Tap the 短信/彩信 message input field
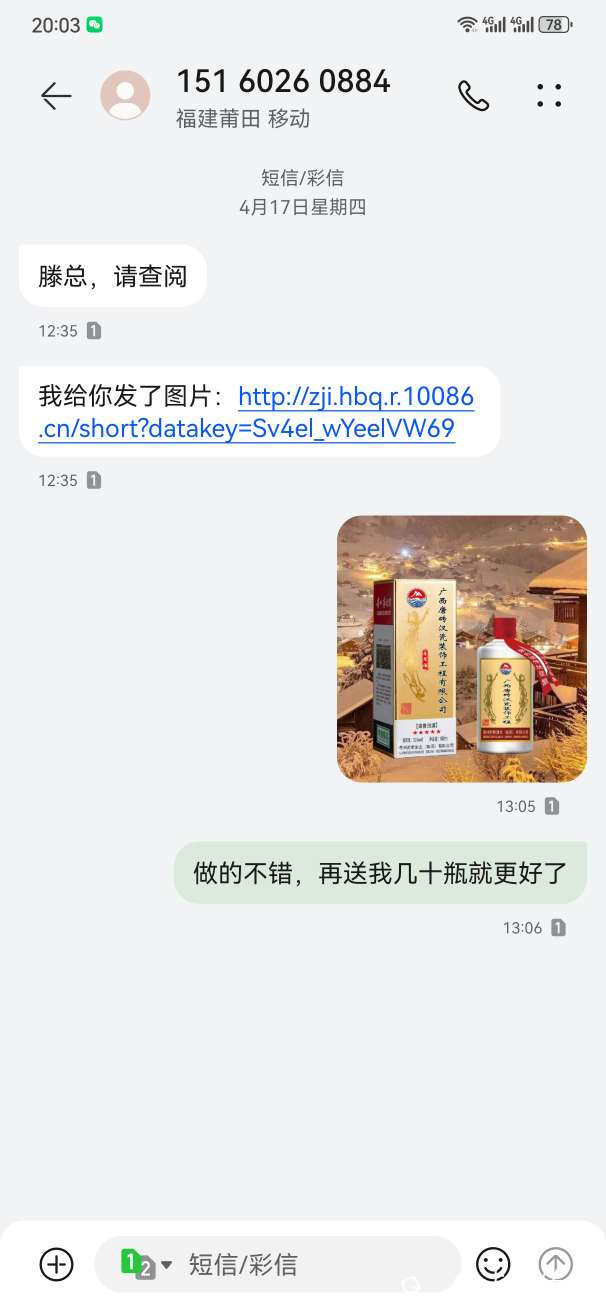Viewport: 606px width, 1308px height. click(310, 1264)
